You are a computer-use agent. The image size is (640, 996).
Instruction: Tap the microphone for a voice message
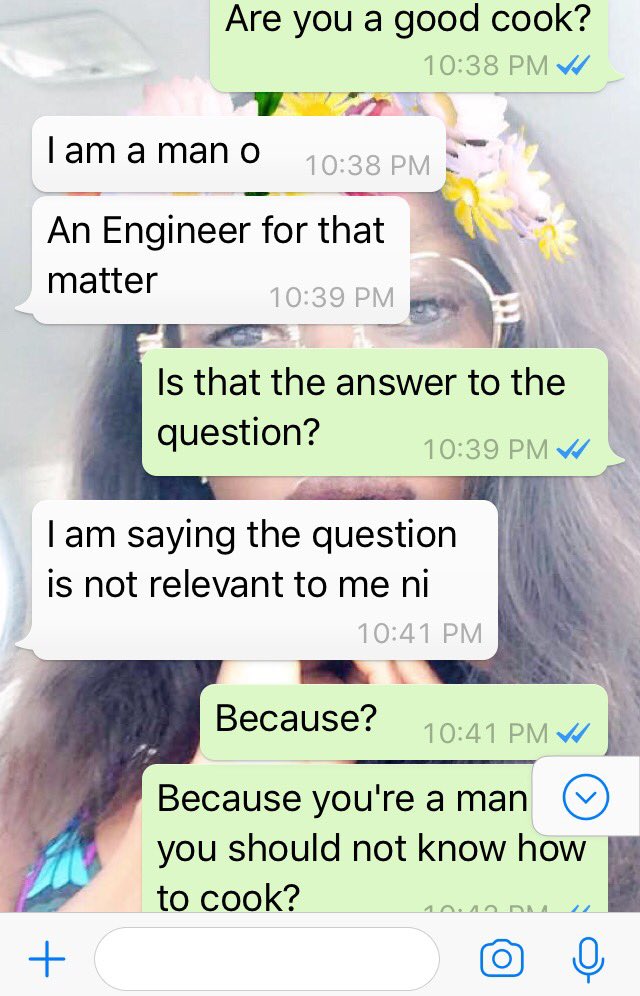pos(588,960)
